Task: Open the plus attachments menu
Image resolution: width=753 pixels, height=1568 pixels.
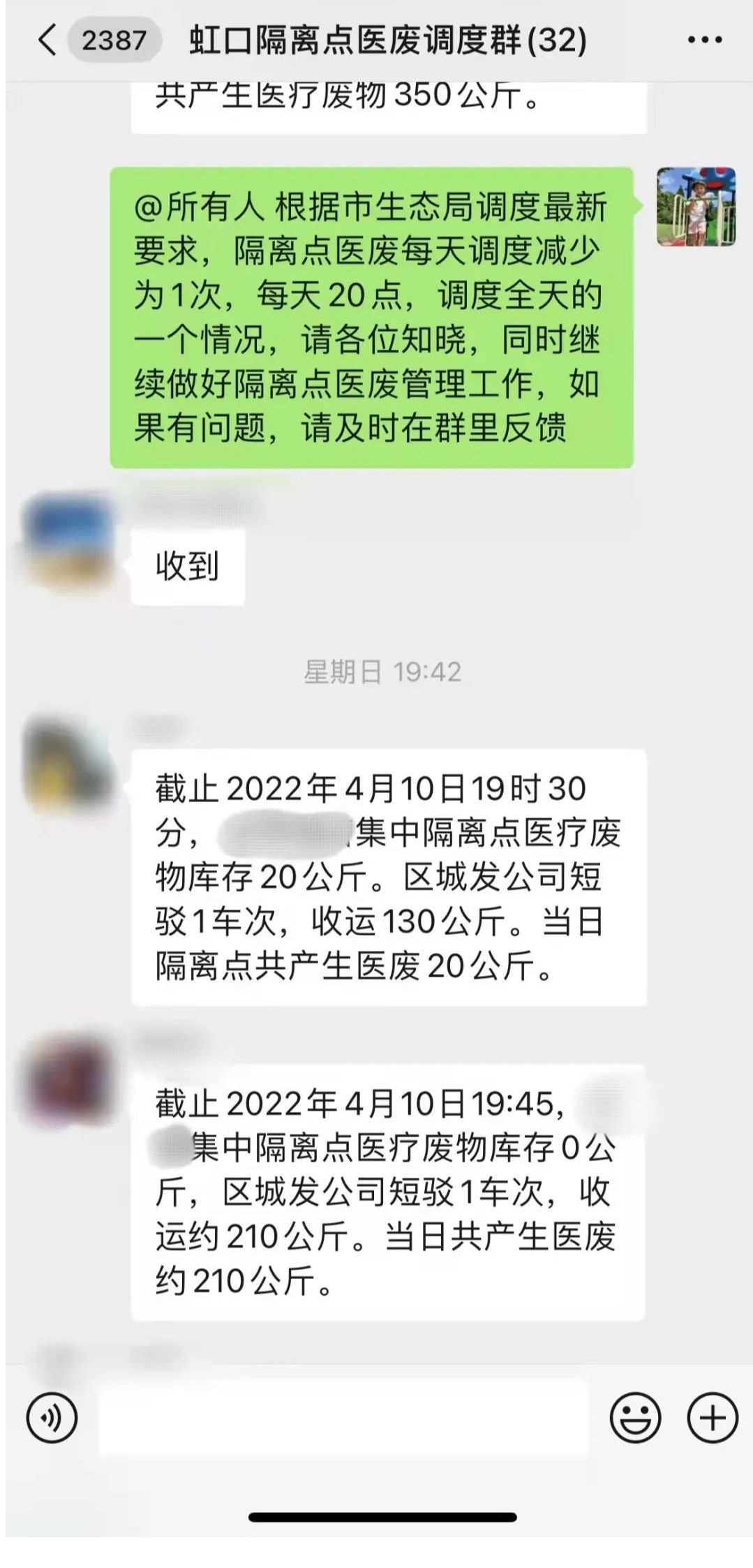Action: pos(712,1417)
